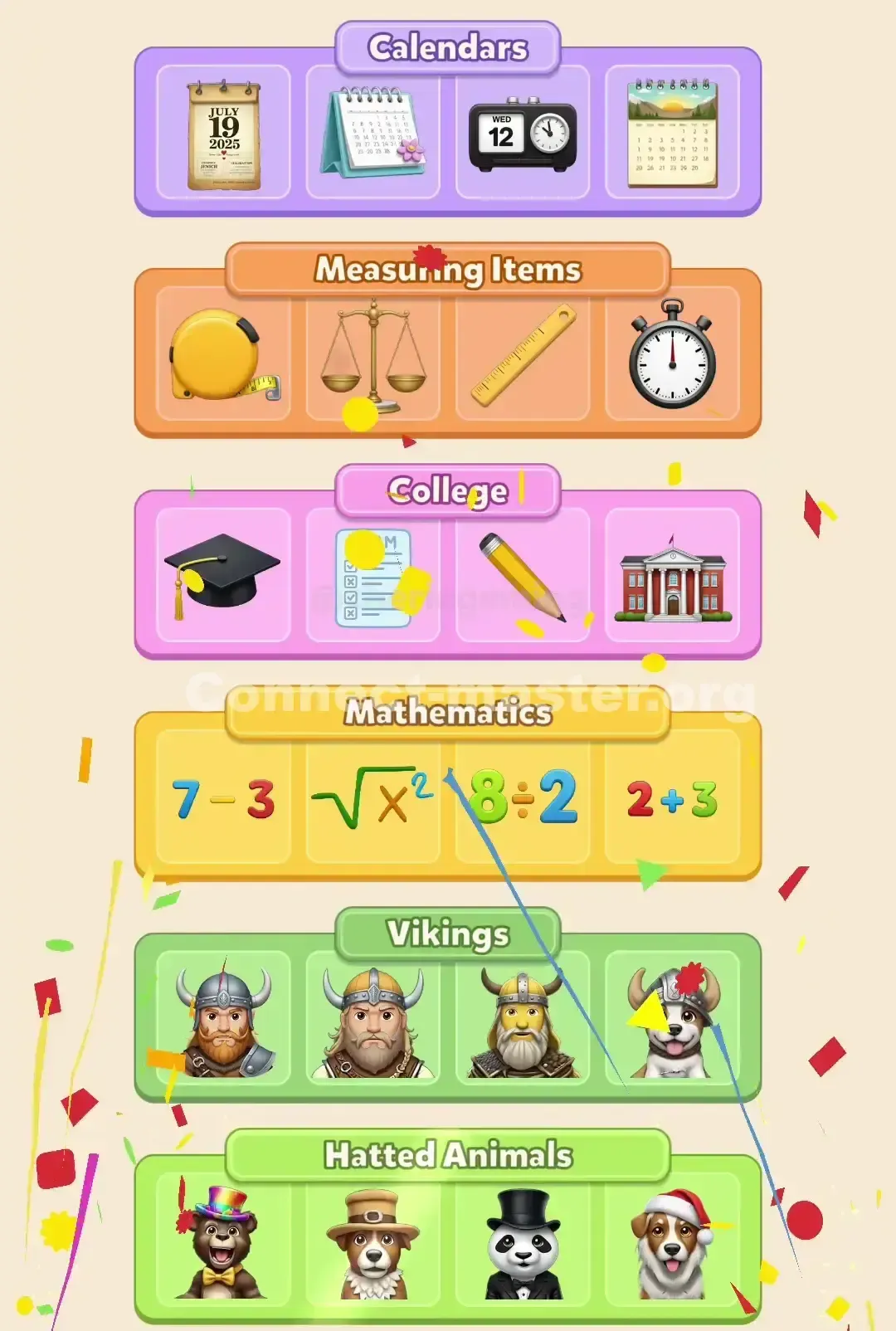Select the university building icon
Image resolution: width=896 pixels, height=1331 pixels.
point(674,578)
